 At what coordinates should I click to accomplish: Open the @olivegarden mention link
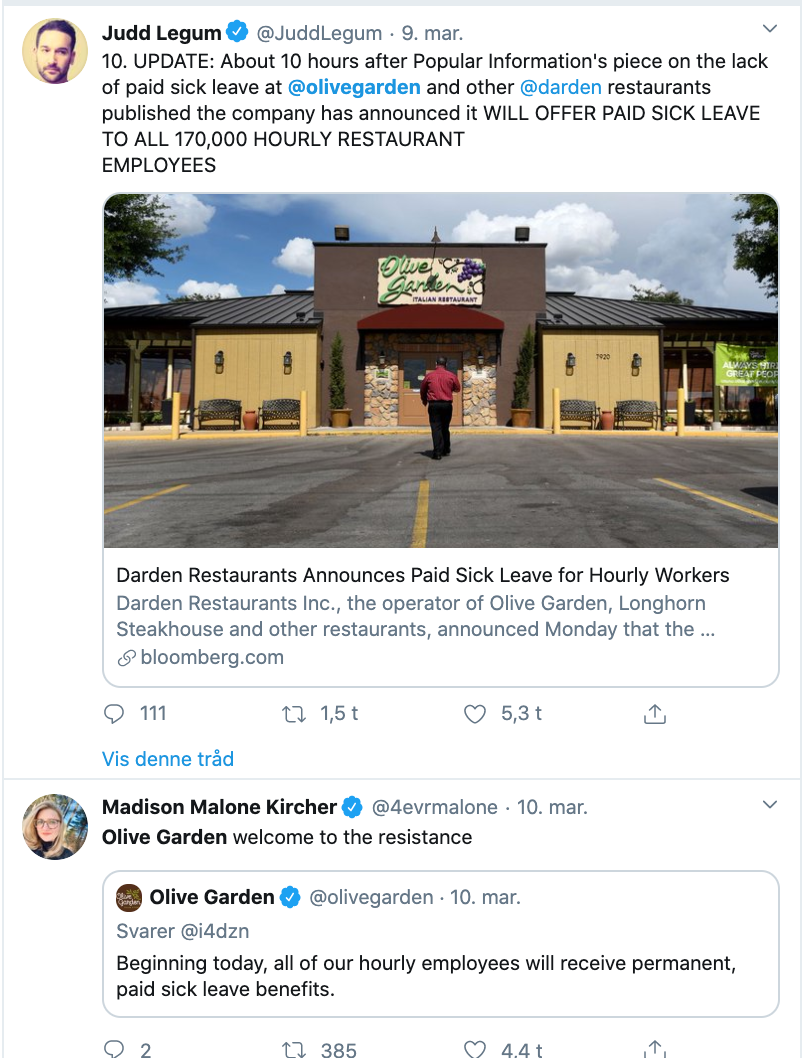(x=354, y=87)
